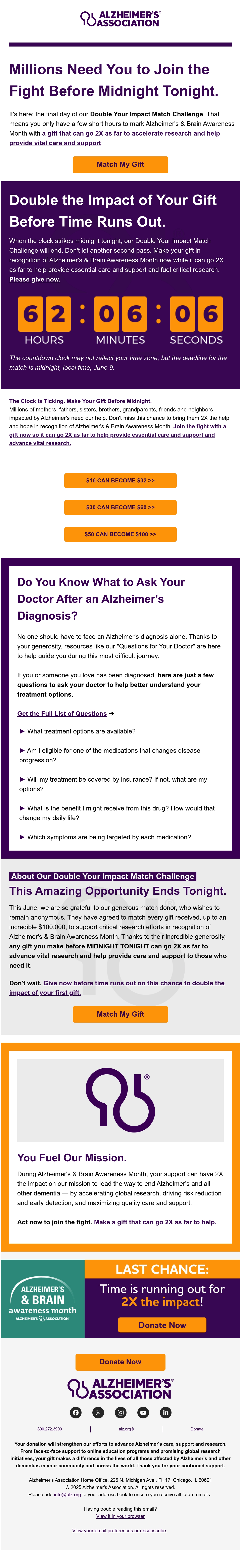Tap the first Match My Gift button
The height and width of the screenshot is (1568, 241).
click(120, 164)
